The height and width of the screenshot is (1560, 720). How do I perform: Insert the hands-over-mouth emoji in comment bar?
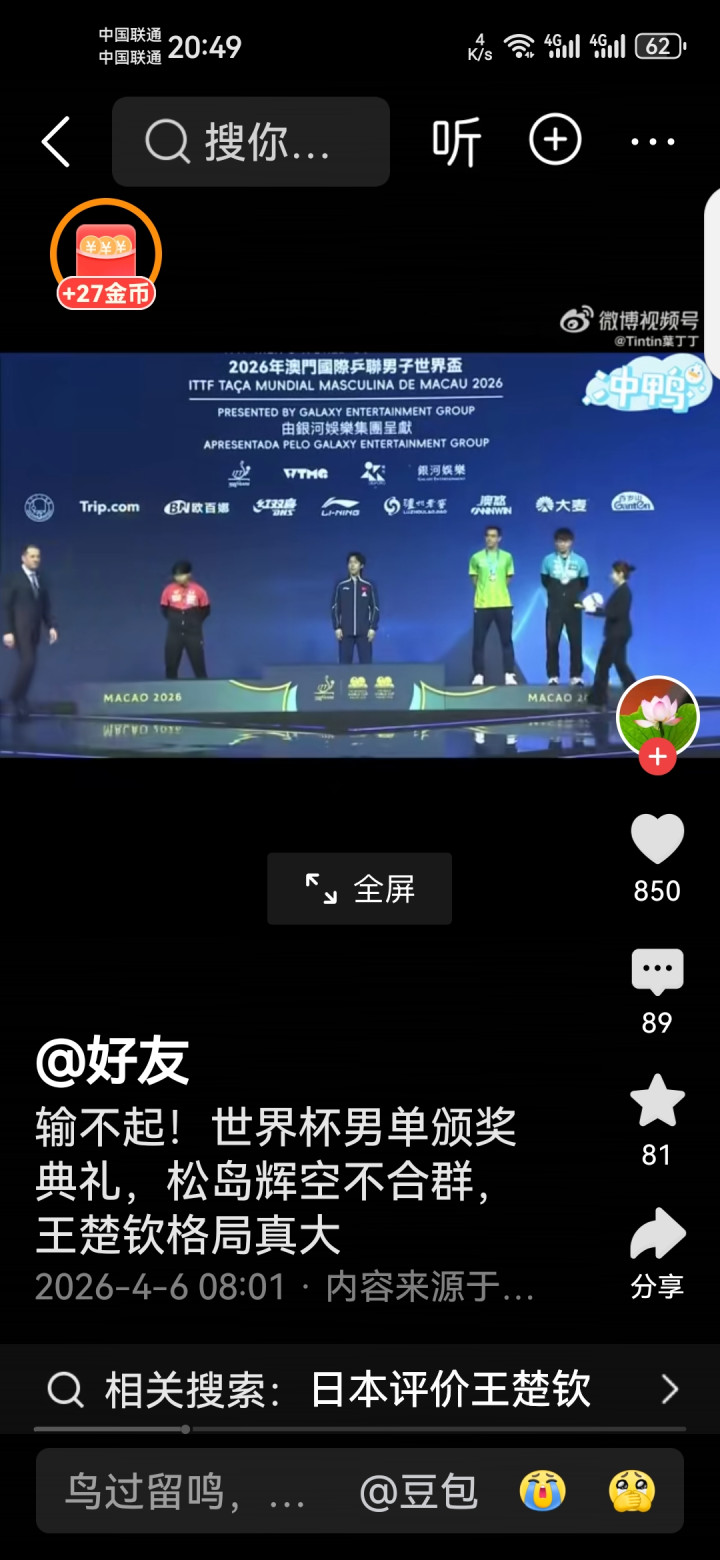(x=632, y=1493)
